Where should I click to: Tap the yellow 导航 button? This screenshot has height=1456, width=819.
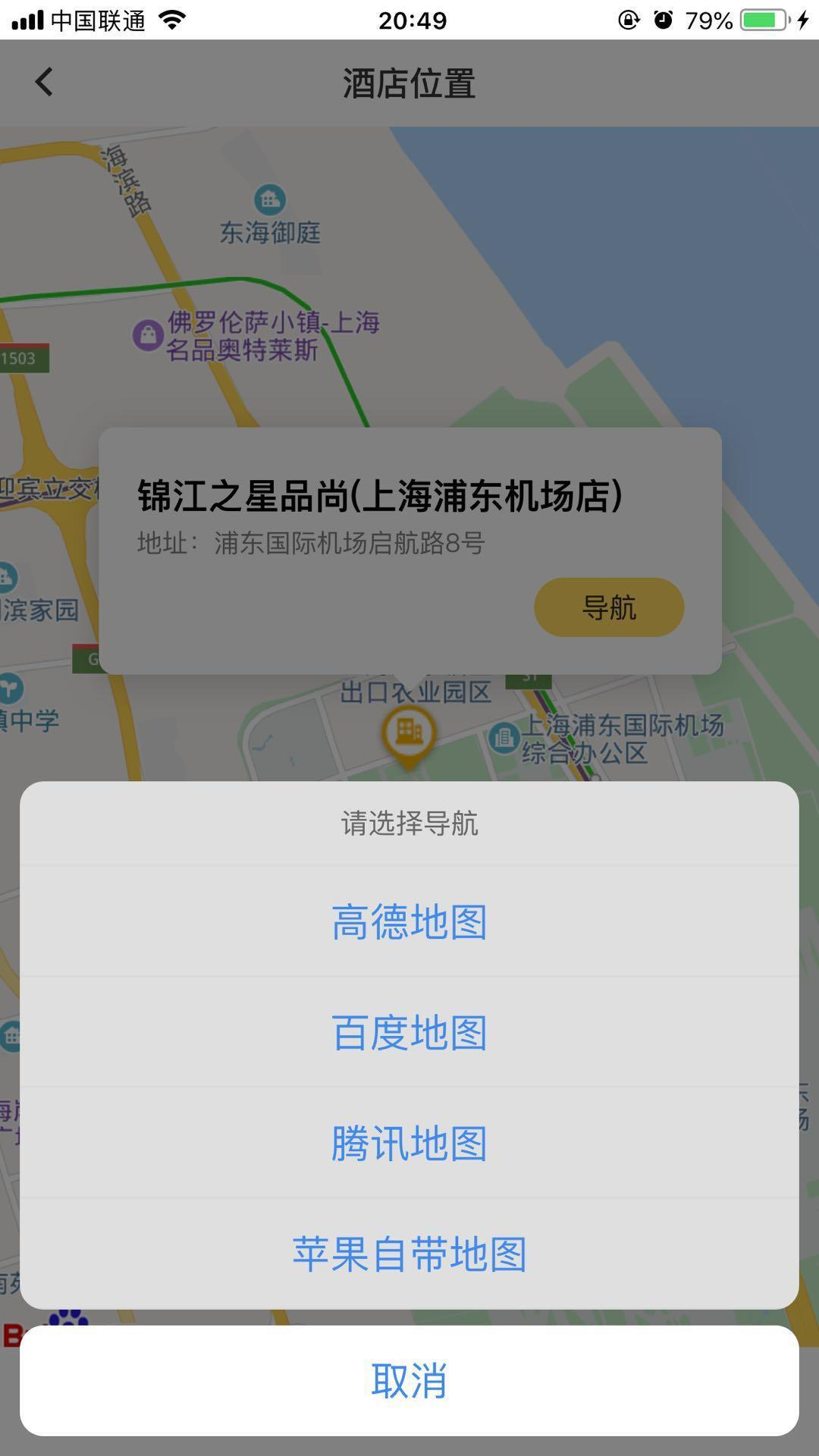(608, 606)
